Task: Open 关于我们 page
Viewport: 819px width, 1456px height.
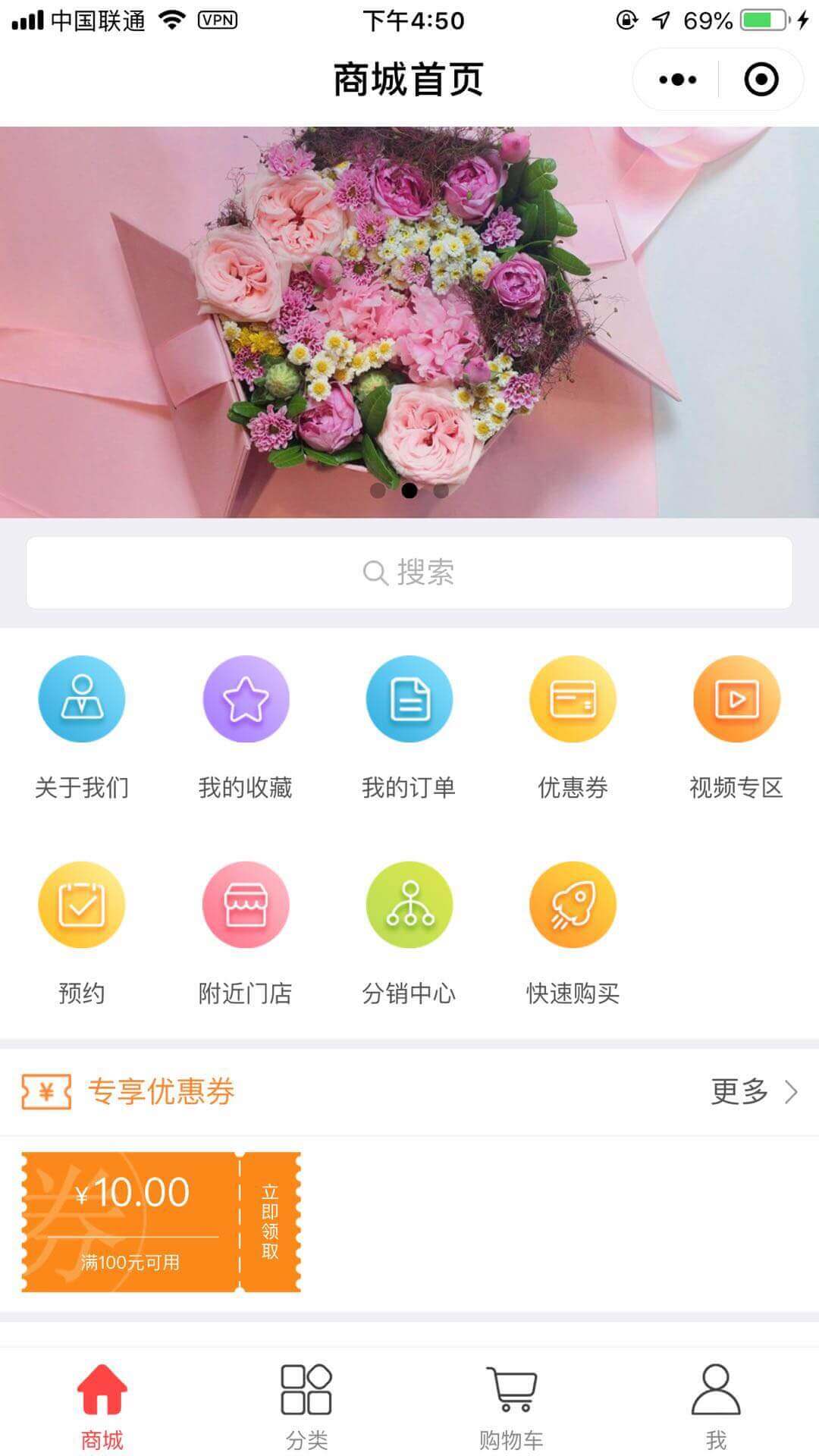Action: coord(82,724)
